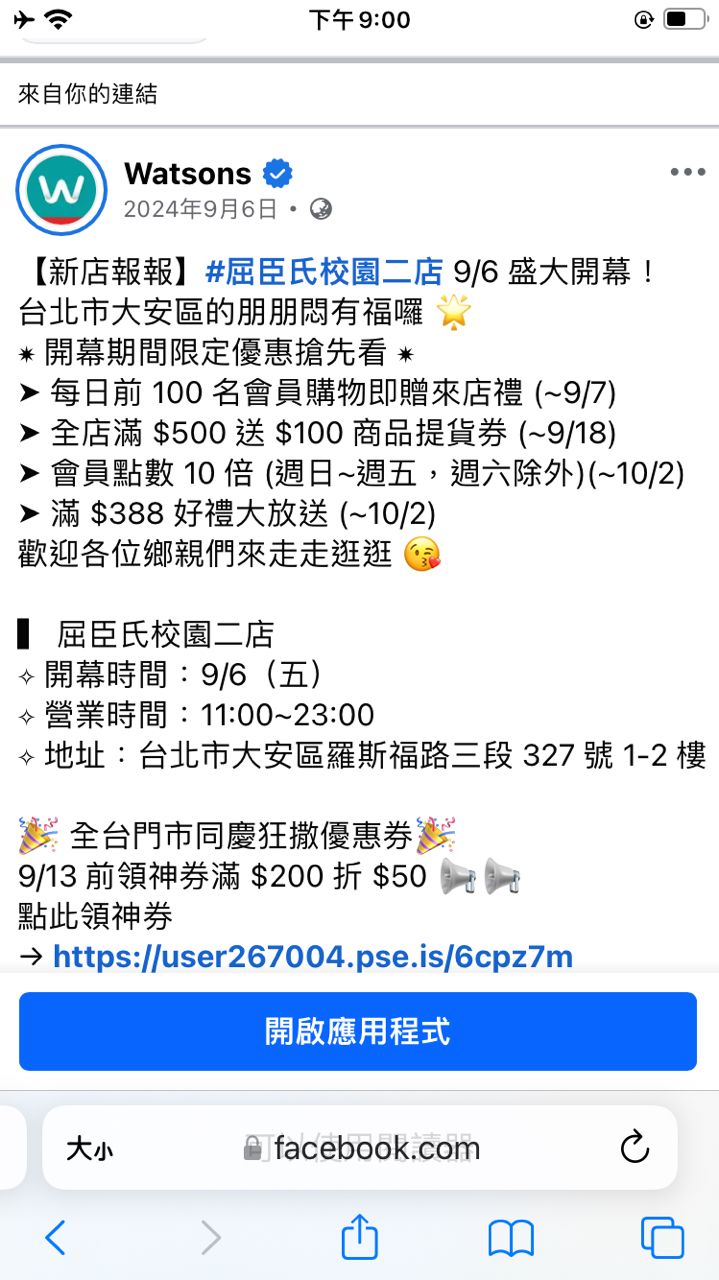Viewport: 719px width, 1280px height.
Task: Open the 大小 page settings menu
Action: coord(90,1150)
